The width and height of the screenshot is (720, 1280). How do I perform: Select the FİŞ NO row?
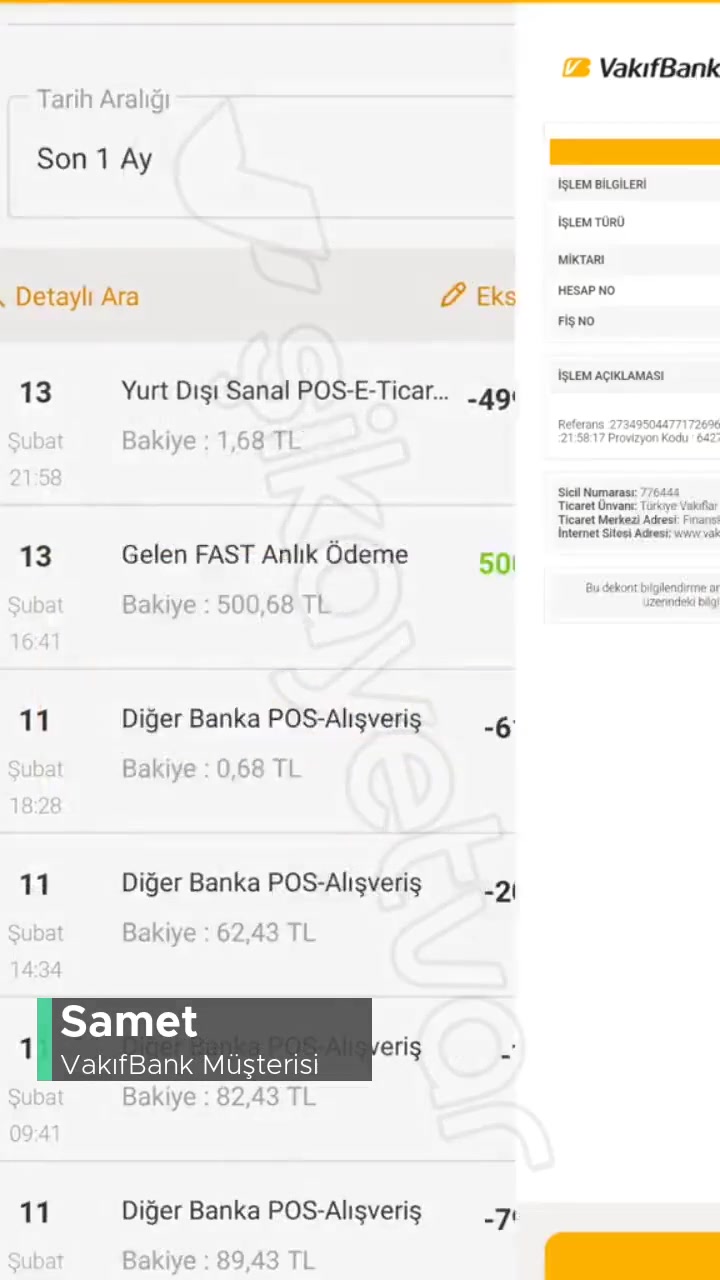click(576, 320)
